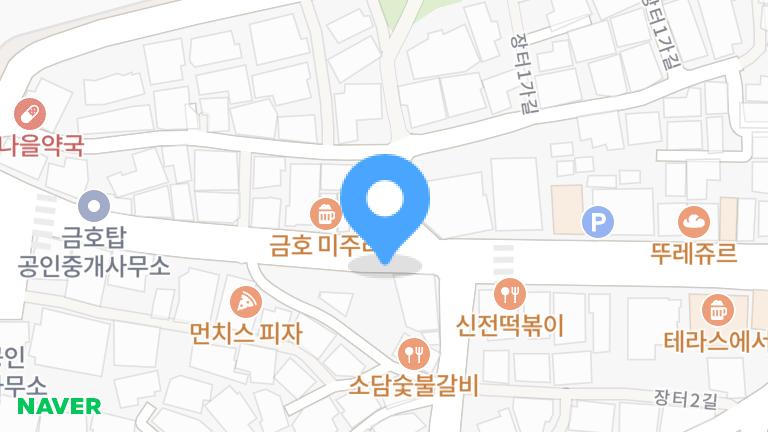Tap the 금호 미주 beer pub marker
Image resolution: width=768 pixels, height=432 pixels.
[326, 213]
